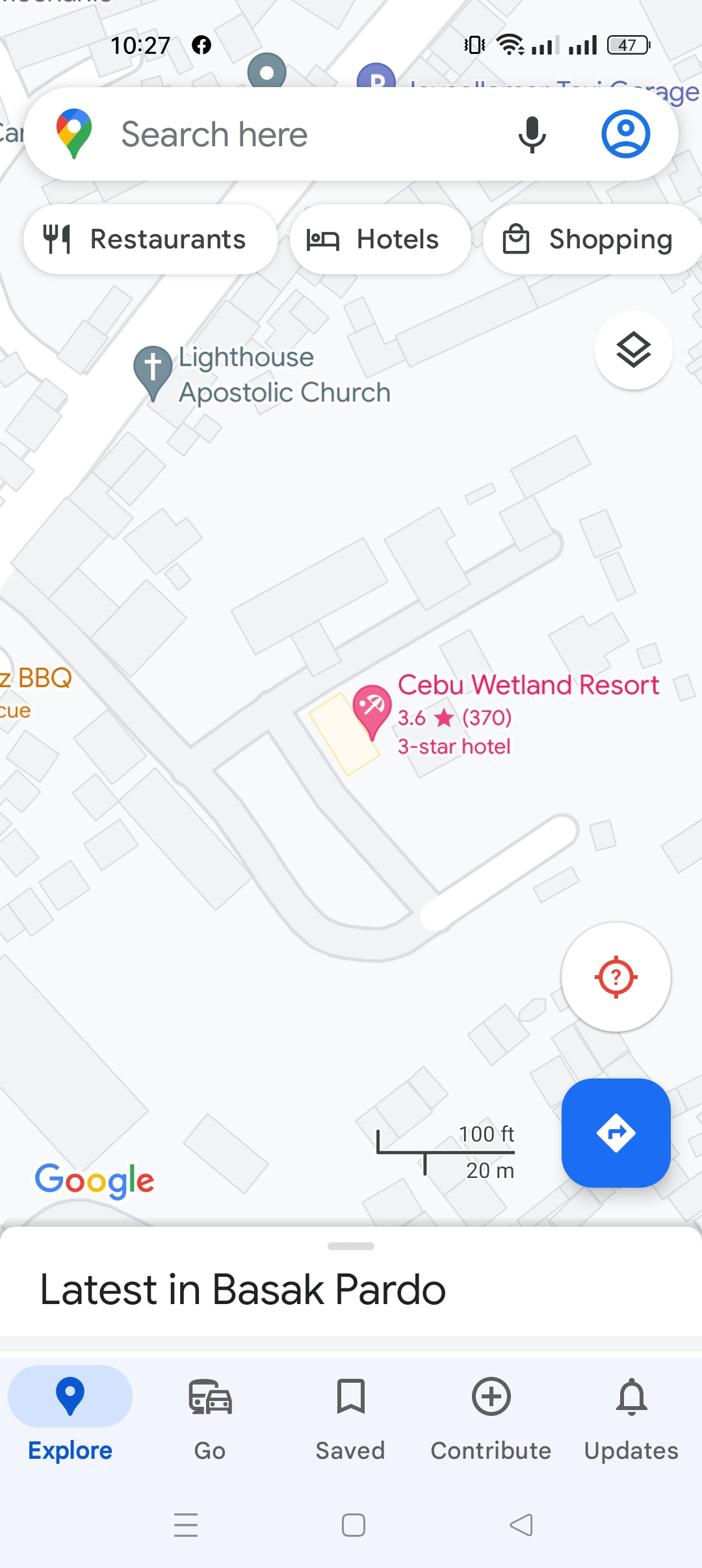
Task: Center map on my location
Action: (x=616, y=976)
